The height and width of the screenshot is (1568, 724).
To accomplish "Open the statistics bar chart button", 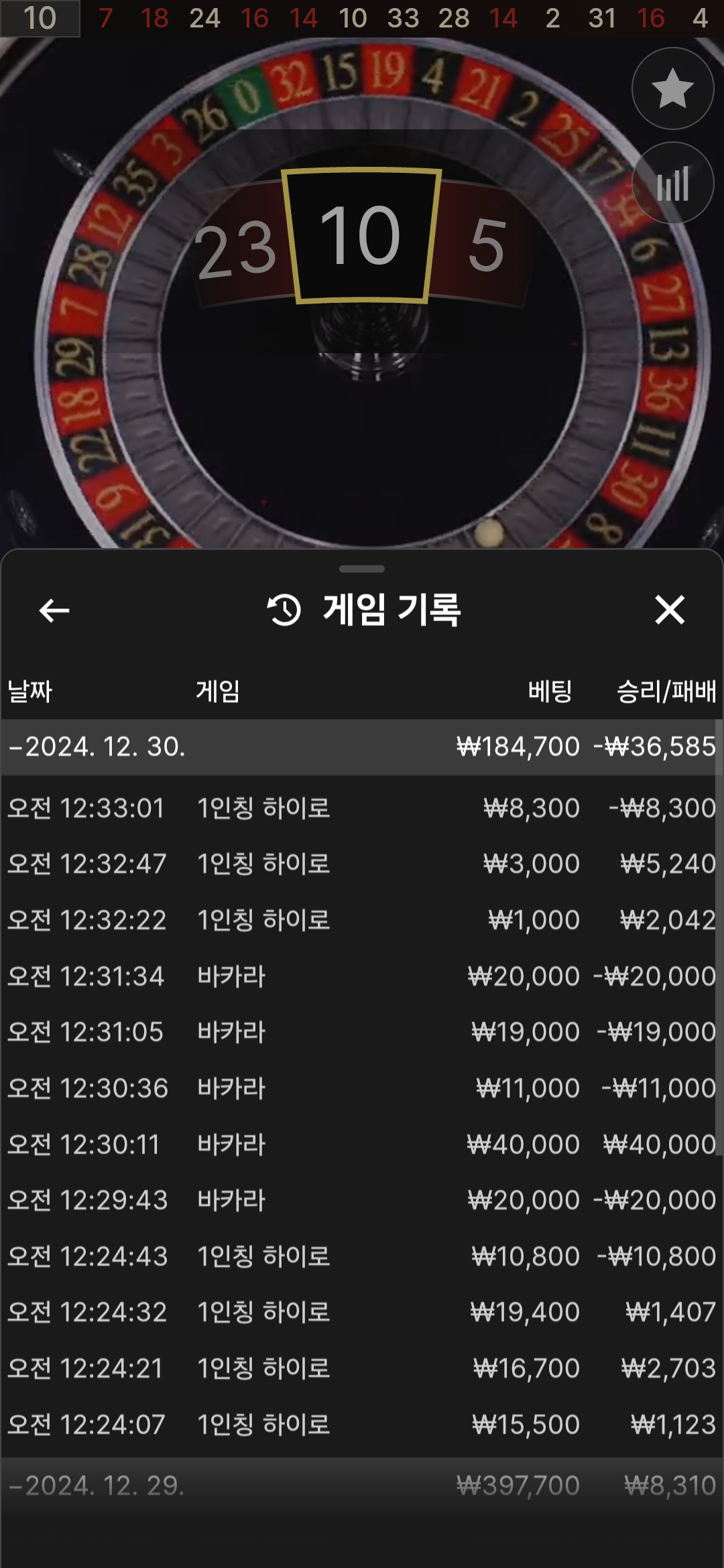I will tap(672, 183).
